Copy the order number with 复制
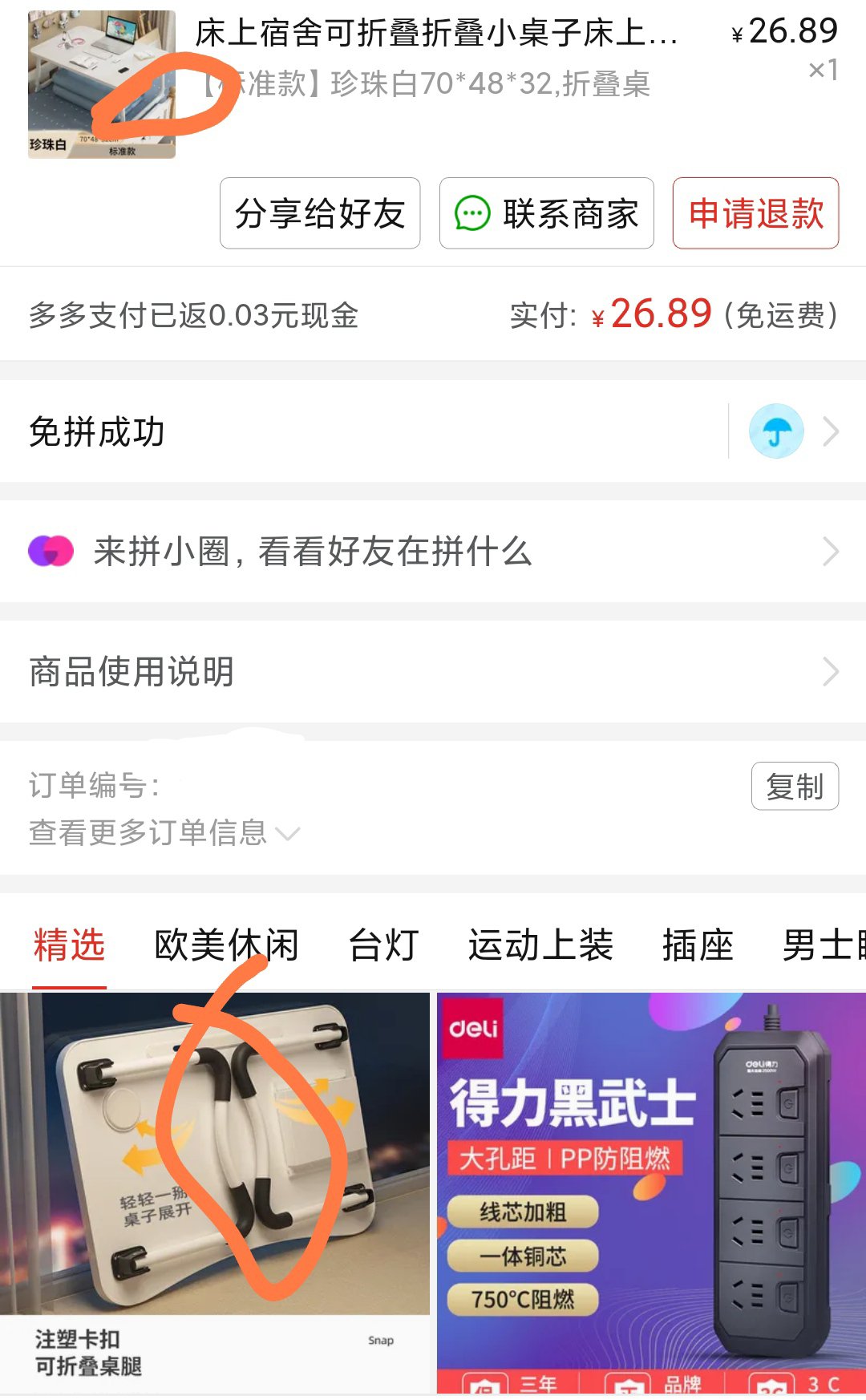This screenshot has width=866, height=1400. [794, 787]
